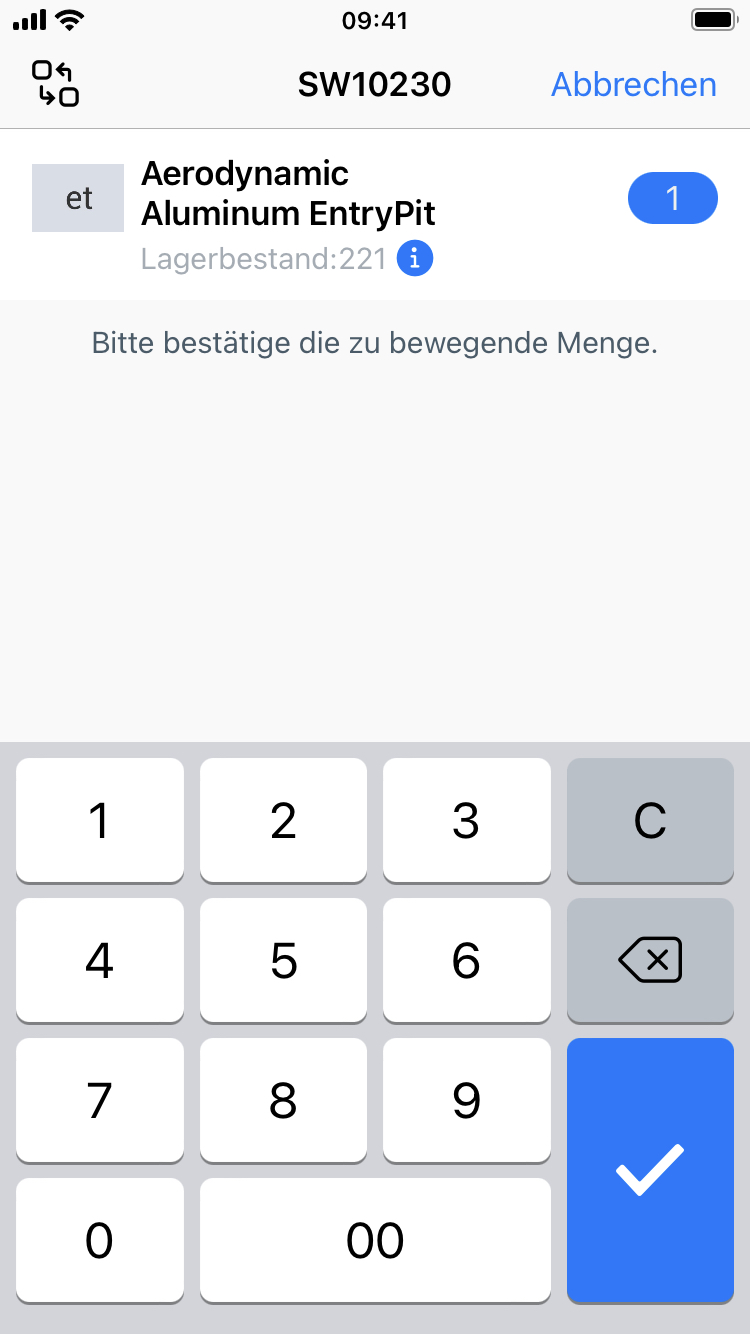
Task: Select the stock transfer icon top left
Action: pos(55,84)
